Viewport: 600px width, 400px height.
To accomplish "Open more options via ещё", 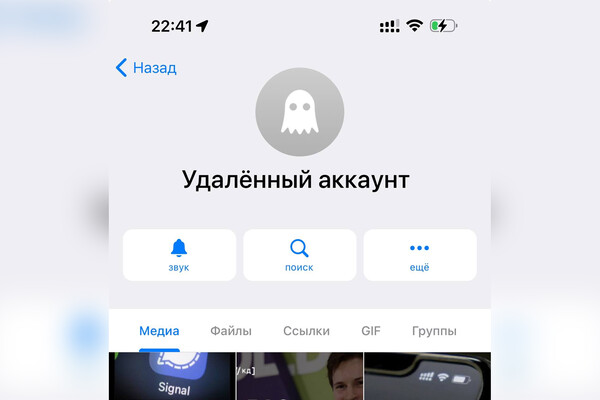I will (419, 255).
